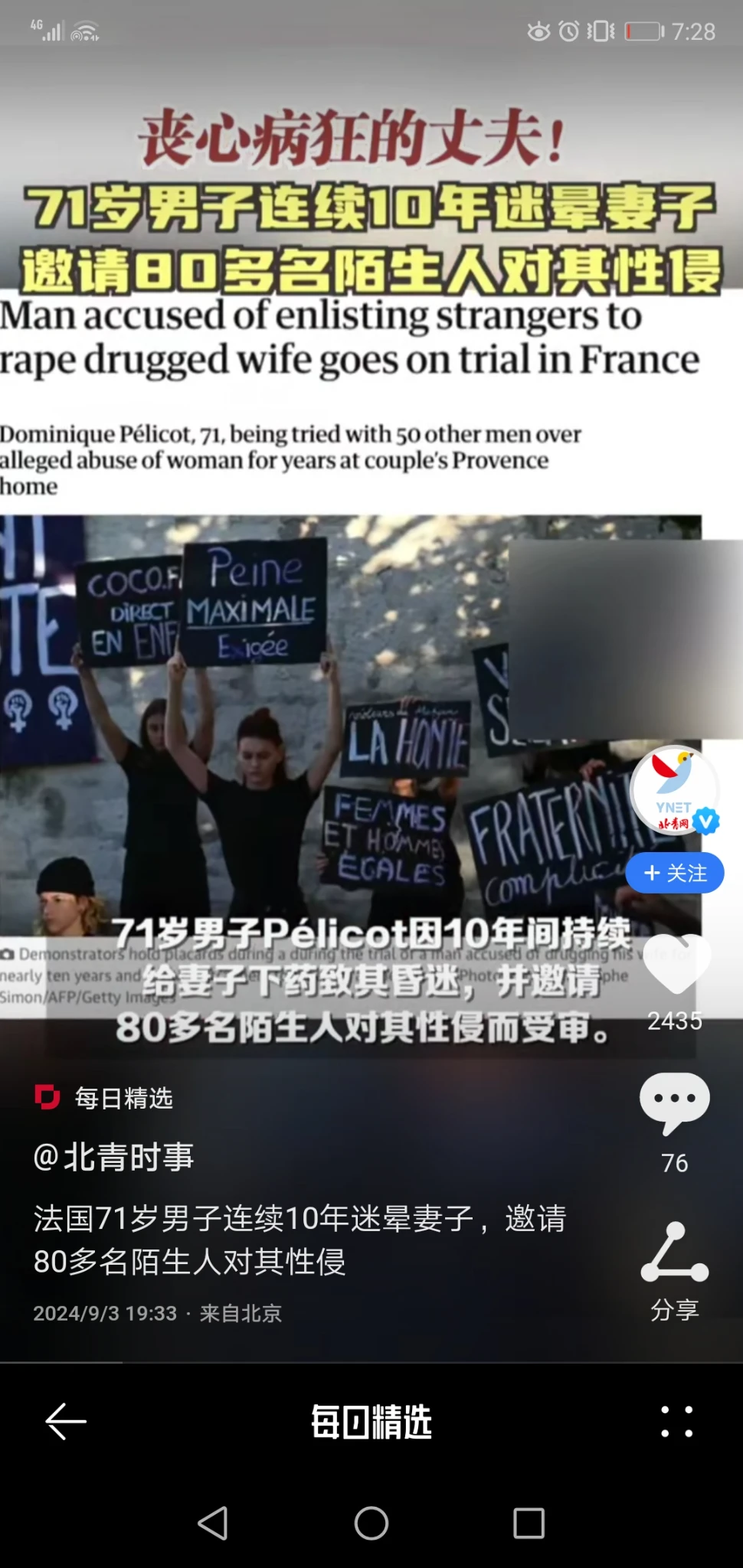Follow the account with 关注 button
Image resolution: width=743 pixels, height=1568 pixels.
click(x=675, y=873)
